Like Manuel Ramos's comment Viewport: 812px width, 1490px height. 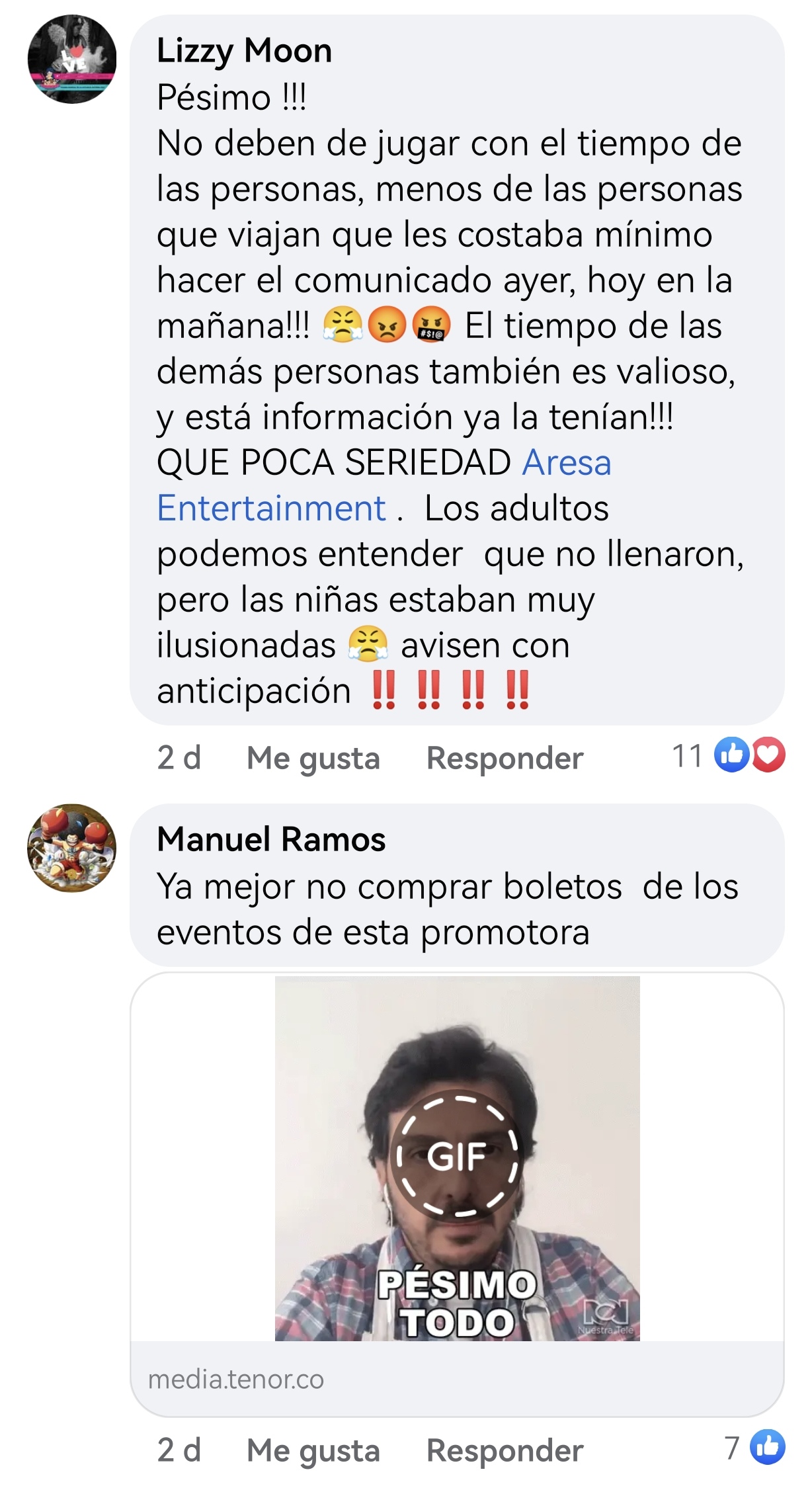point(313,1450)
